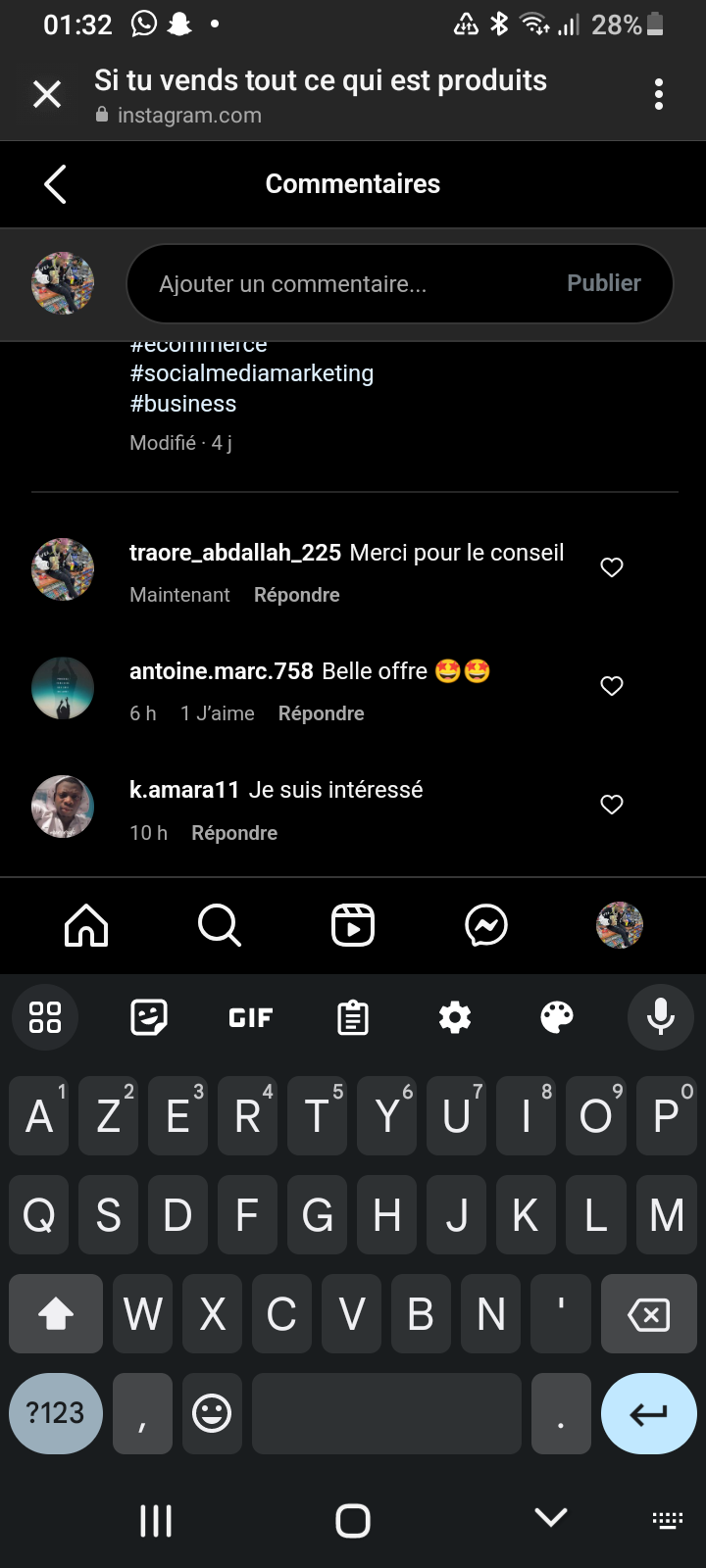Switch to the Reels tab
Viewport: 706px width, 1568px height.
(x=353, y=925)
